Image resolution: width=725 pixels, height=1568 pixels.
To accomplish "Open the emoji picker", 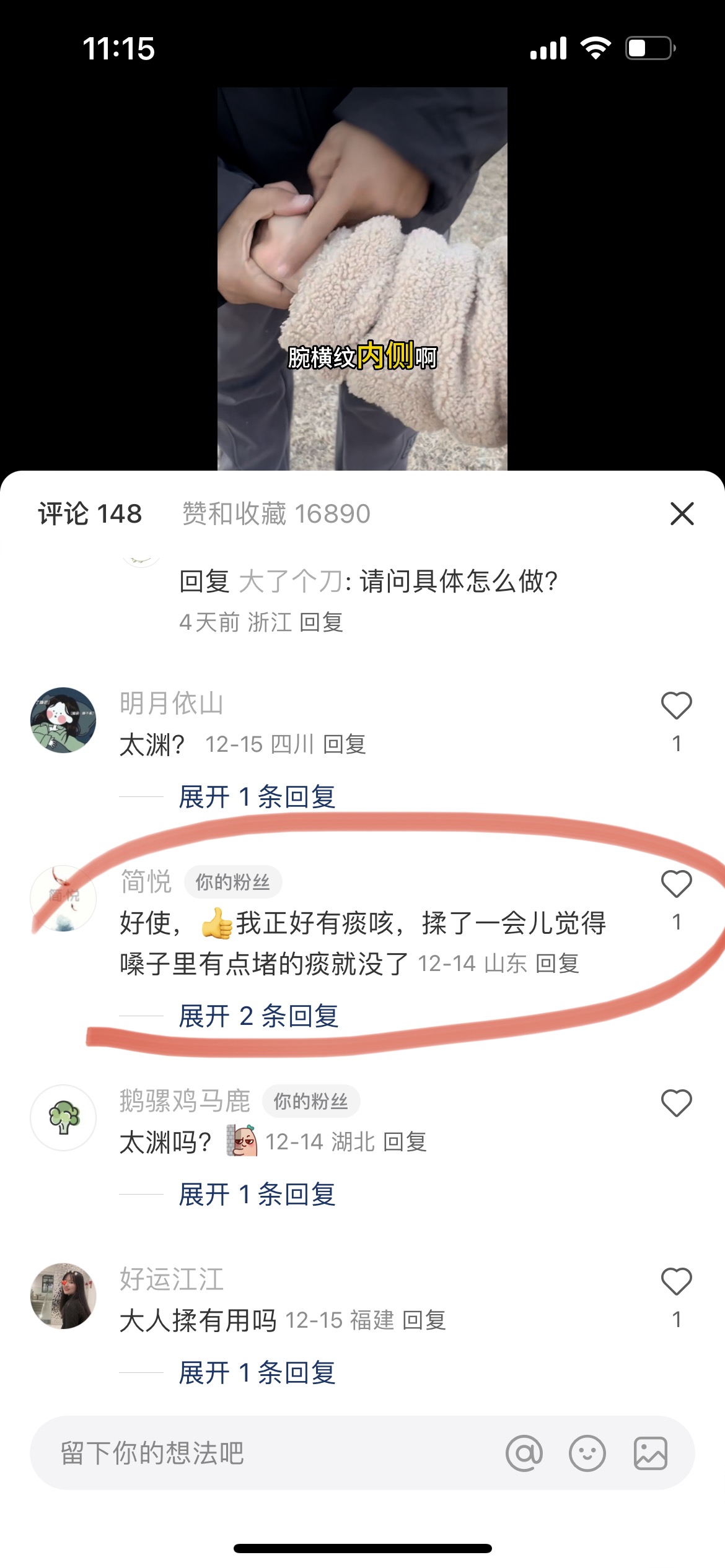I will pyautogui.click(x=587, y=1453).
